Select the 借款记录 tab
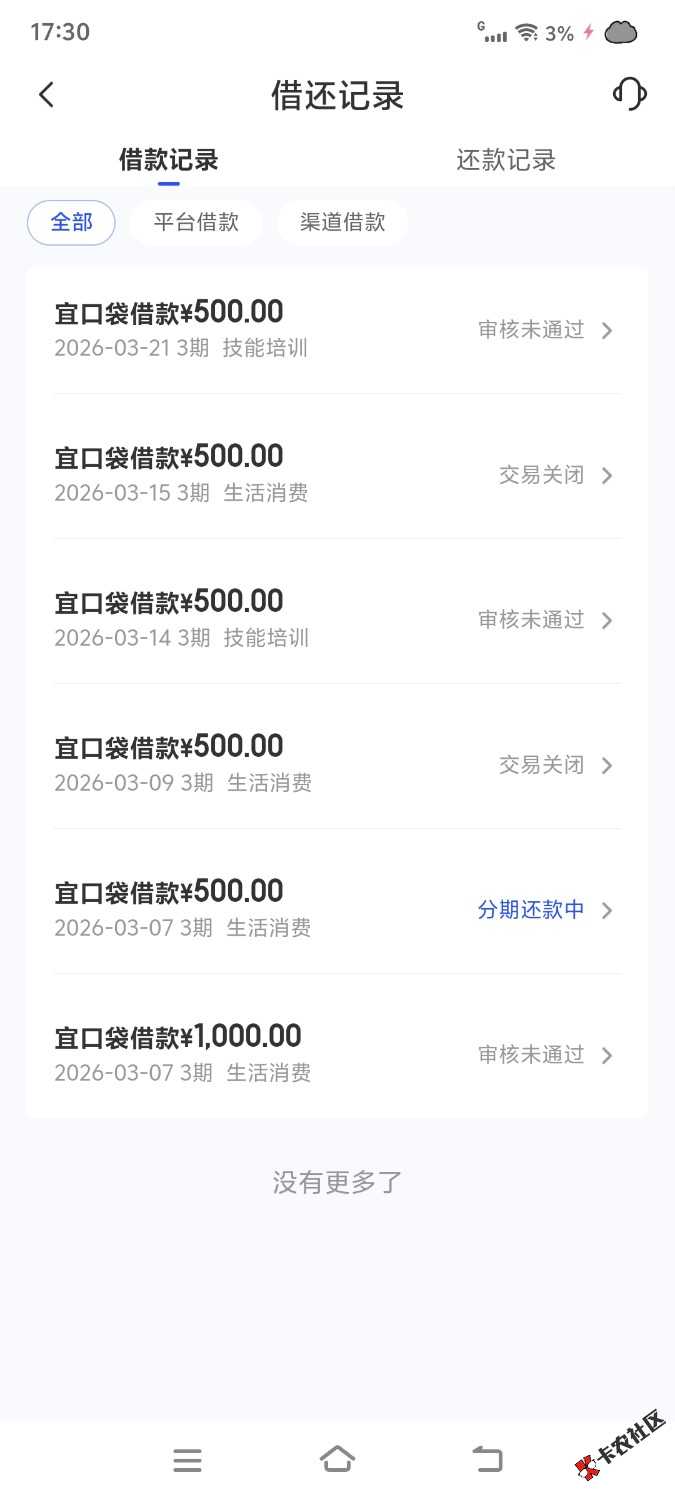This screenshot has width=675, height=1500. coord(168,160)
